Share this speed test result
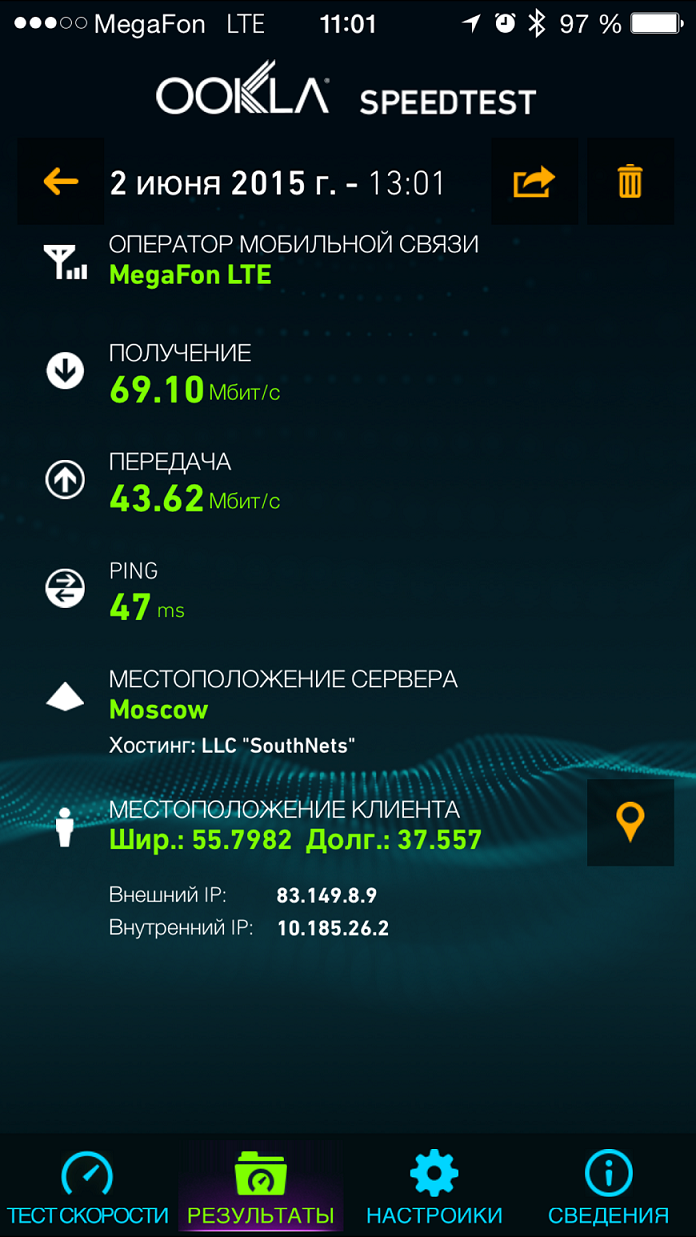This screenshot has width=696, height=1237. (x=534, y=182)
